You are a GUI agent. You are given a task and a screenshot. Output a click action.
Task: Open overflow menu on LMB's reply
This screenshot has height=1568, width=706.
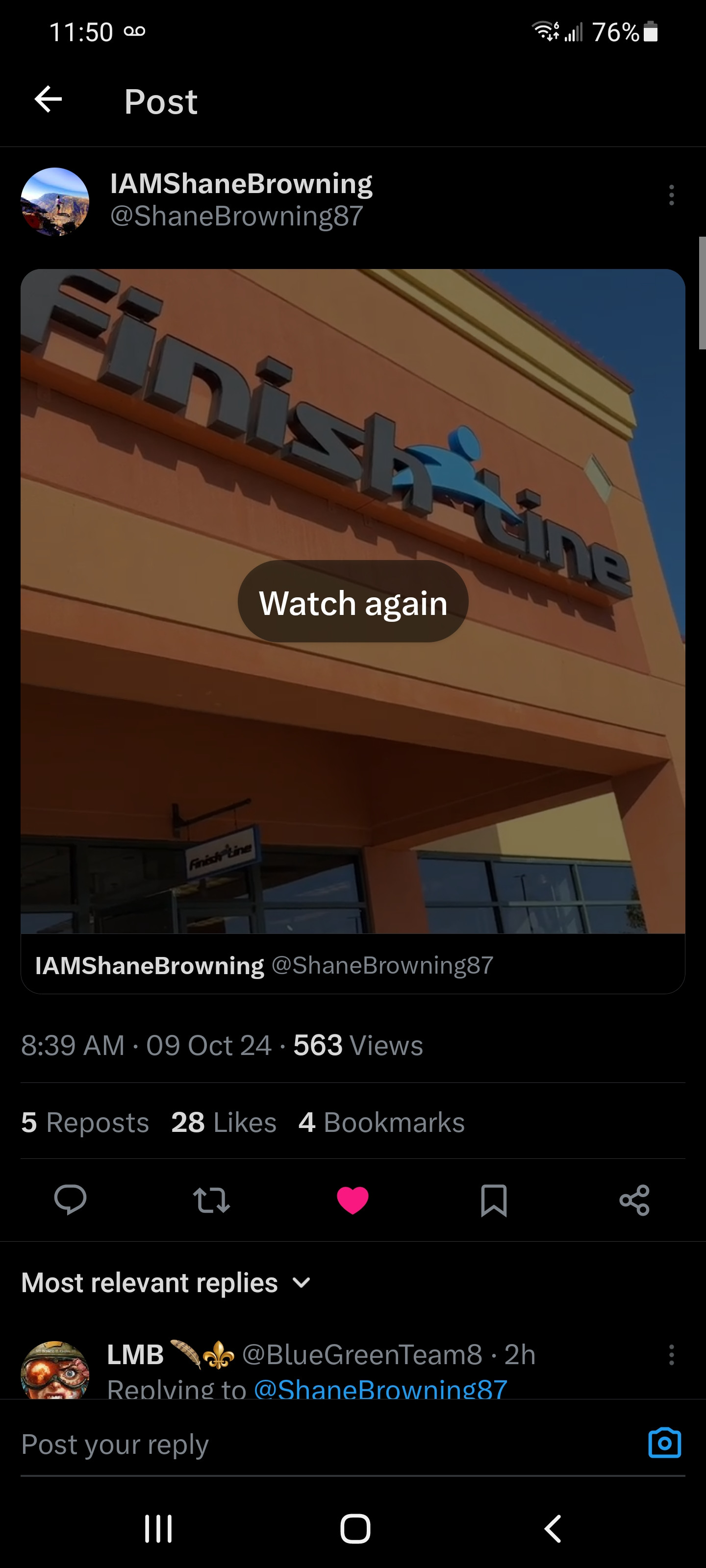click(671, 1355)
